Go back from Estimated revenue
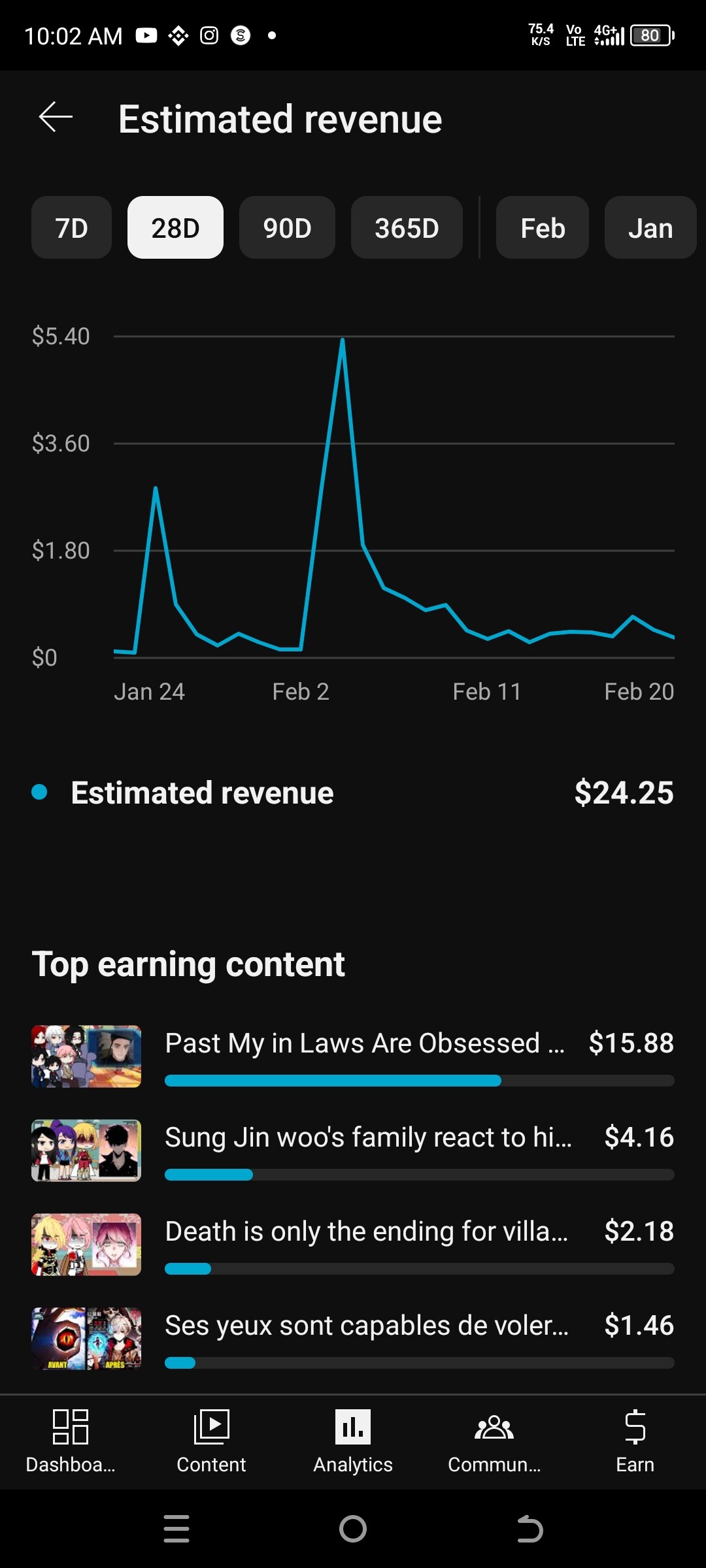Screen dimensions: 706x1568 (56, 118)
